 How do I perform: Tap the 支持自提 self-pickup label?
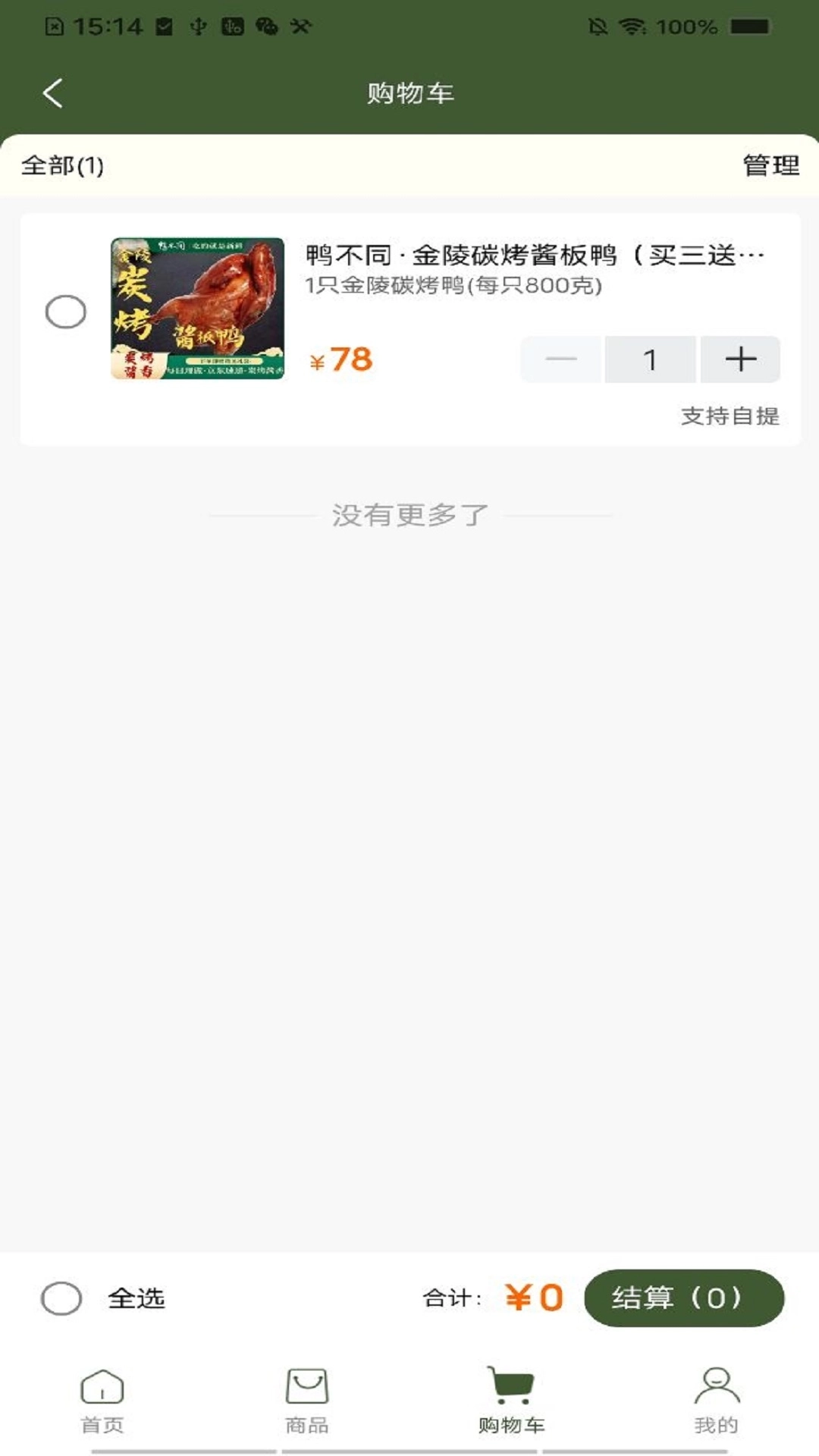[x=732, y=415]
